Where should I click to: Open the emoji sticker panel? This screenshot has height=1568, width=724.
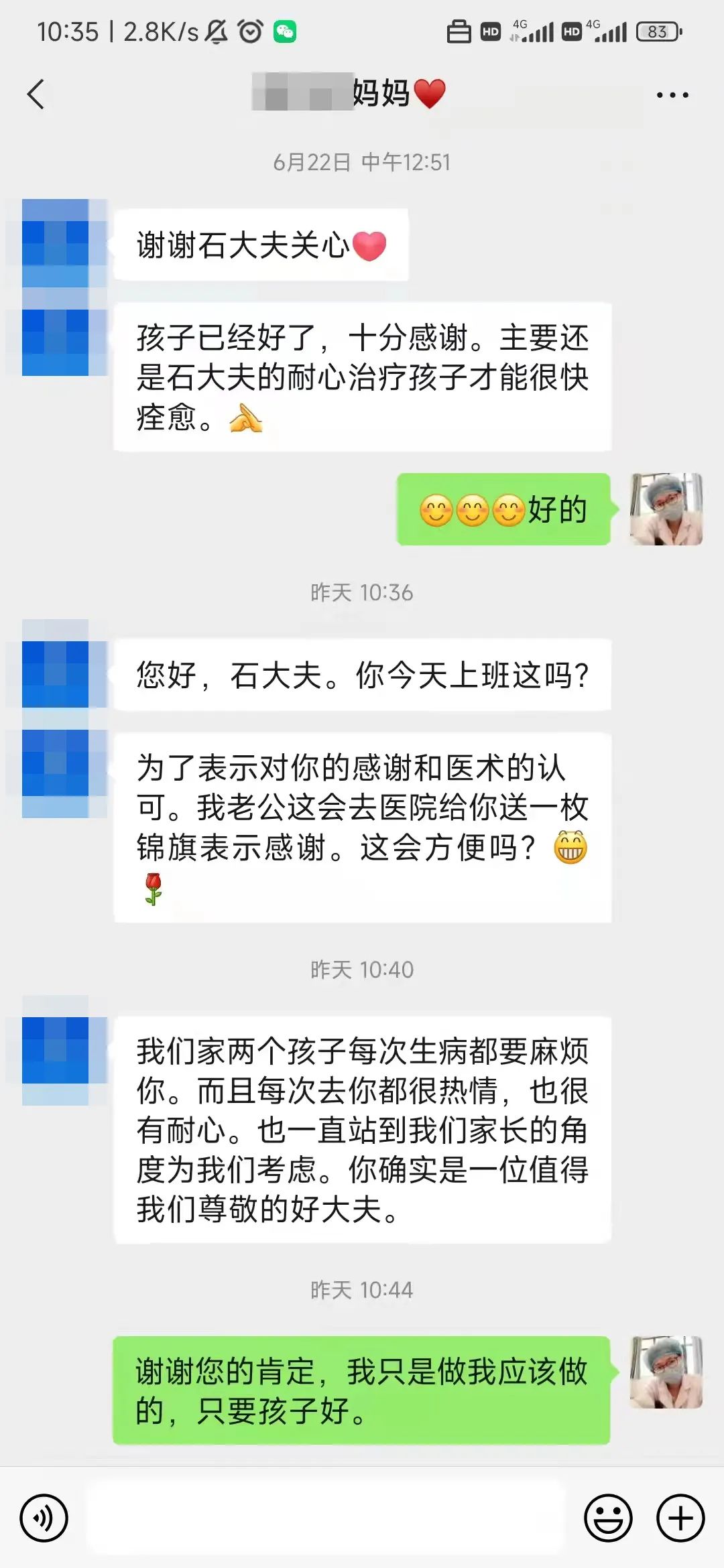click(x=608, y=1518)
